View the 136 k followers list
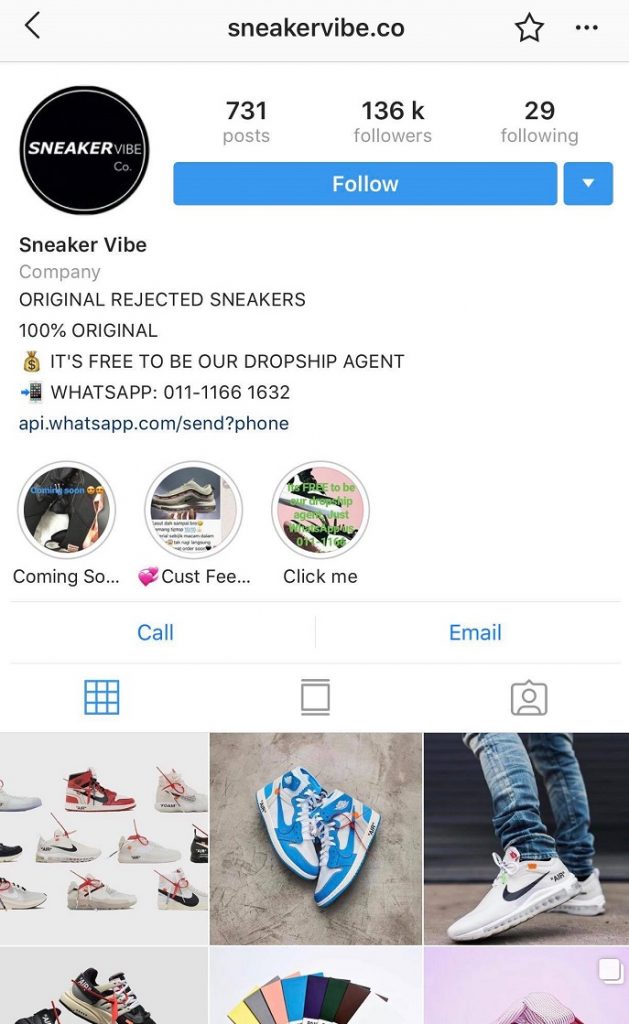 [x=392, y=122]
